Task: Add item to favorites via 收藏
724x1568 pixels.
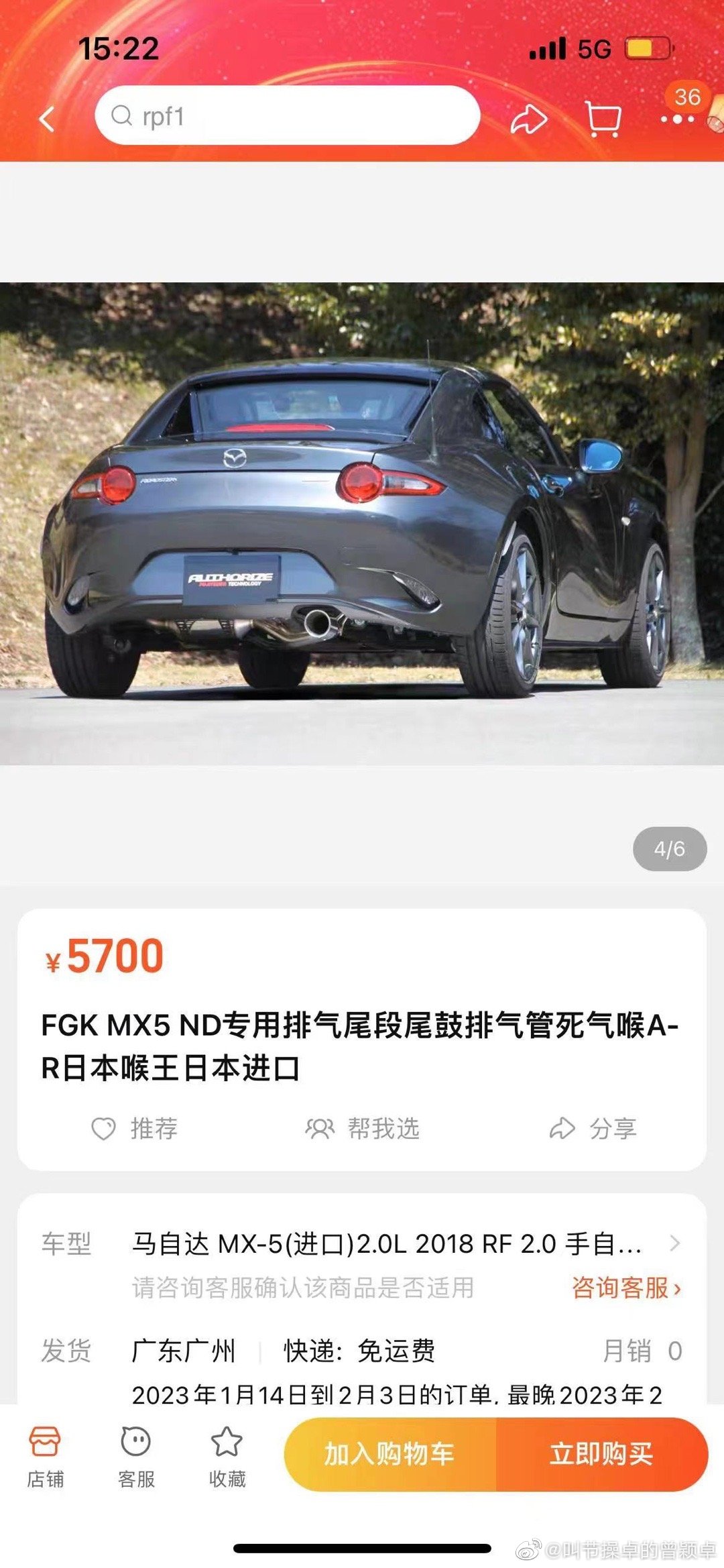Action: (227, 1454)
